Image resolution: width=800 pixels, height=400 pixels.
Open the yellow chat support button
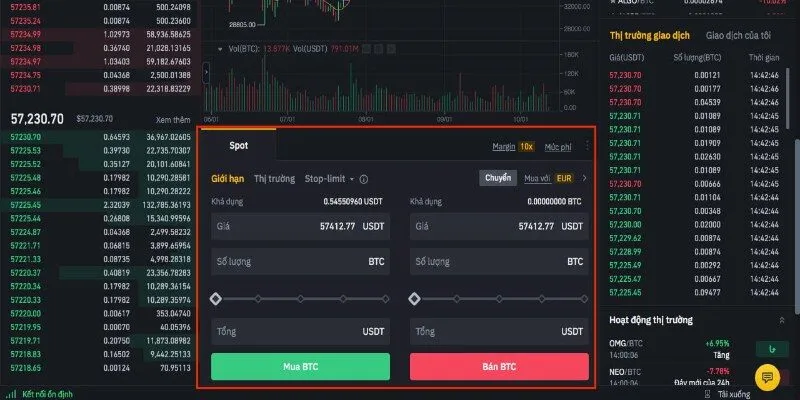(767, 377)
